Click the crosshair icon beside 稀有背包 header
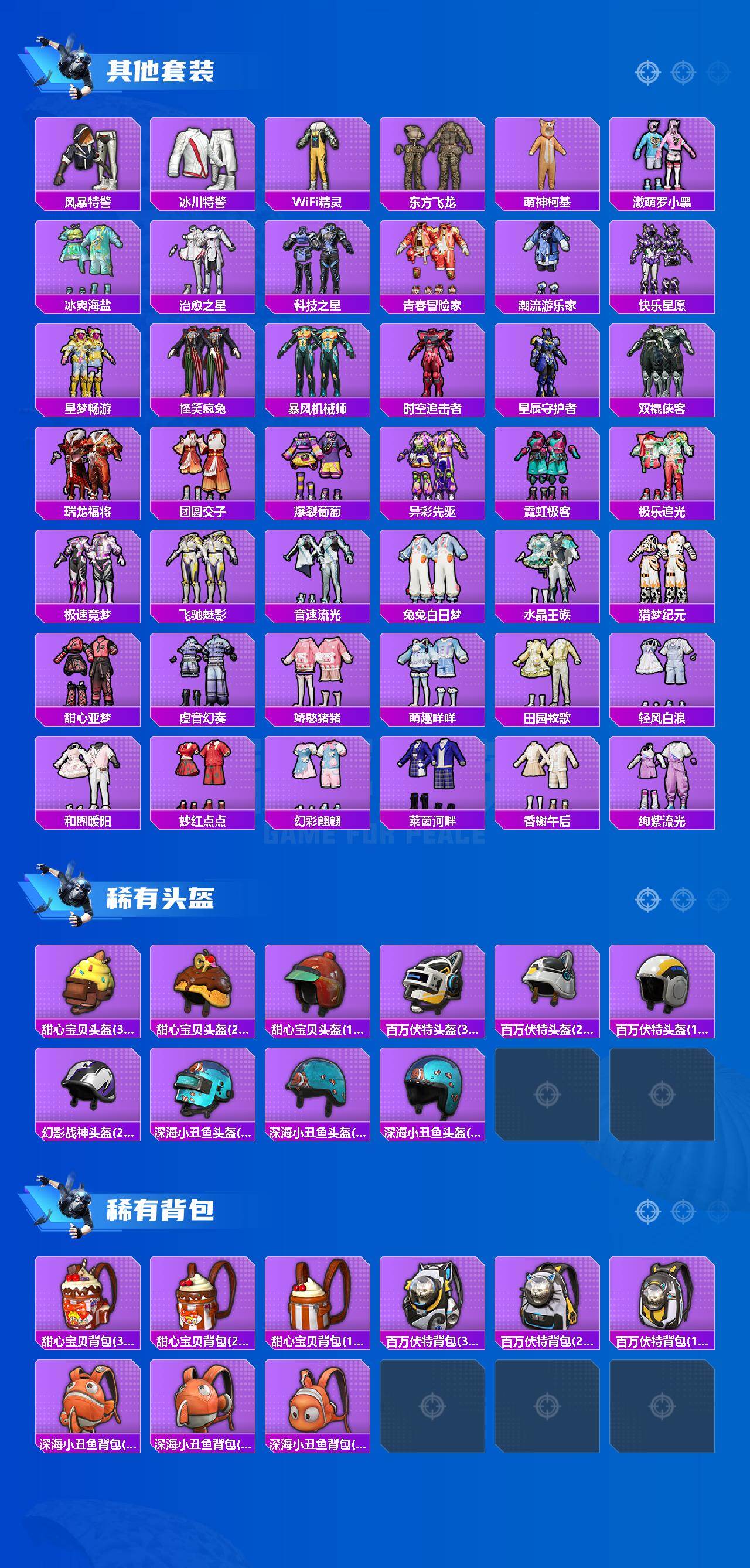Viewport: 750px width, 1568px height. 647,1210
